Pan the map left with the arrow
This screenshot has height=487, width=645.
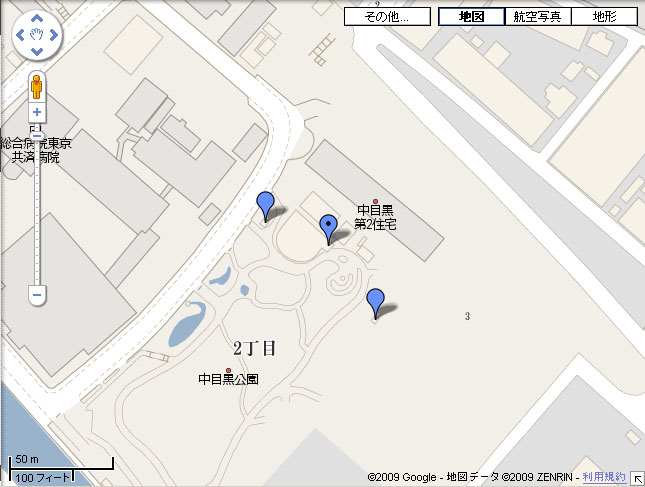tap(19, 37)
